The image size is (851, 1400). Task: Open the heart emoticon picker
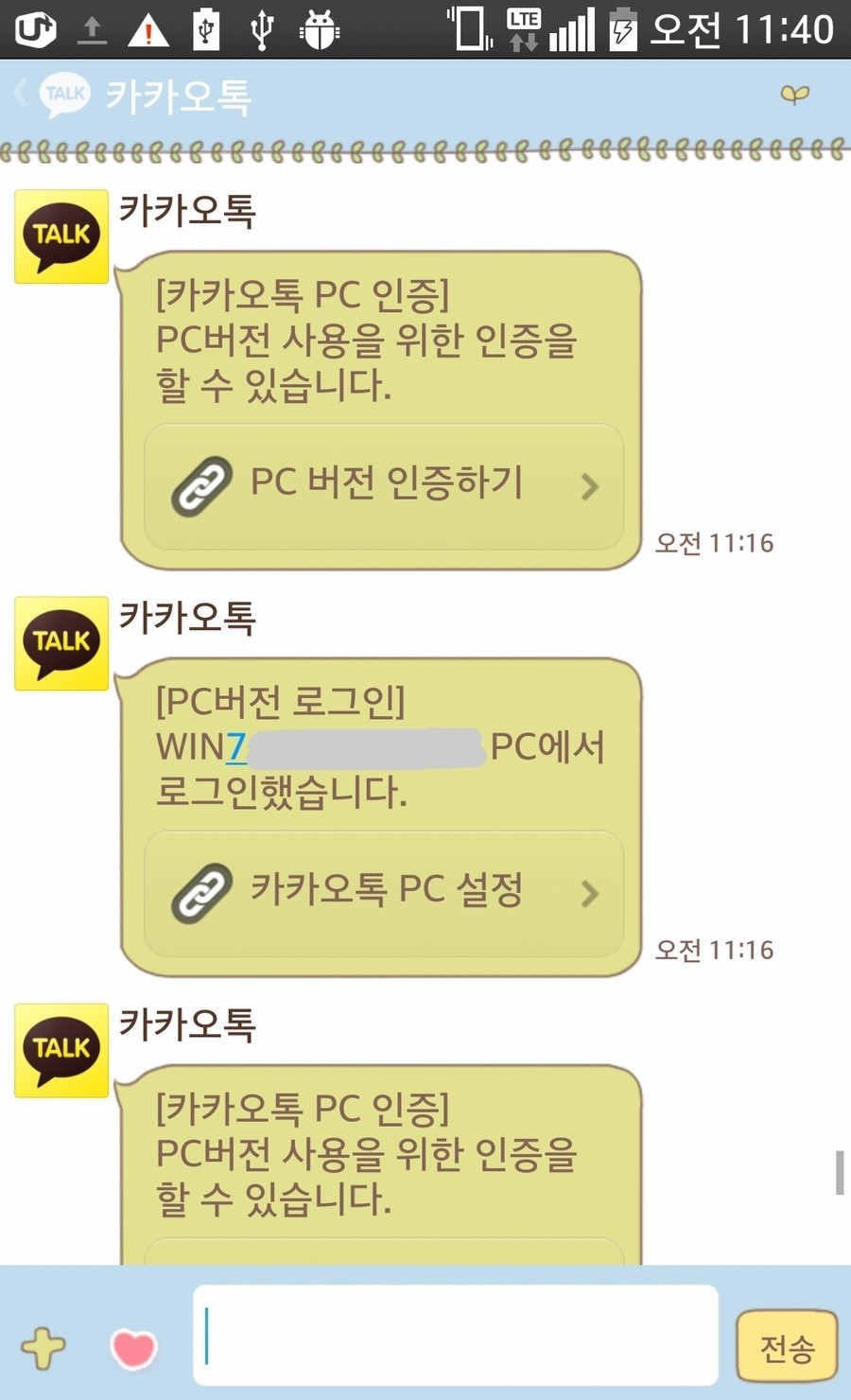(x=133, y=1347)
